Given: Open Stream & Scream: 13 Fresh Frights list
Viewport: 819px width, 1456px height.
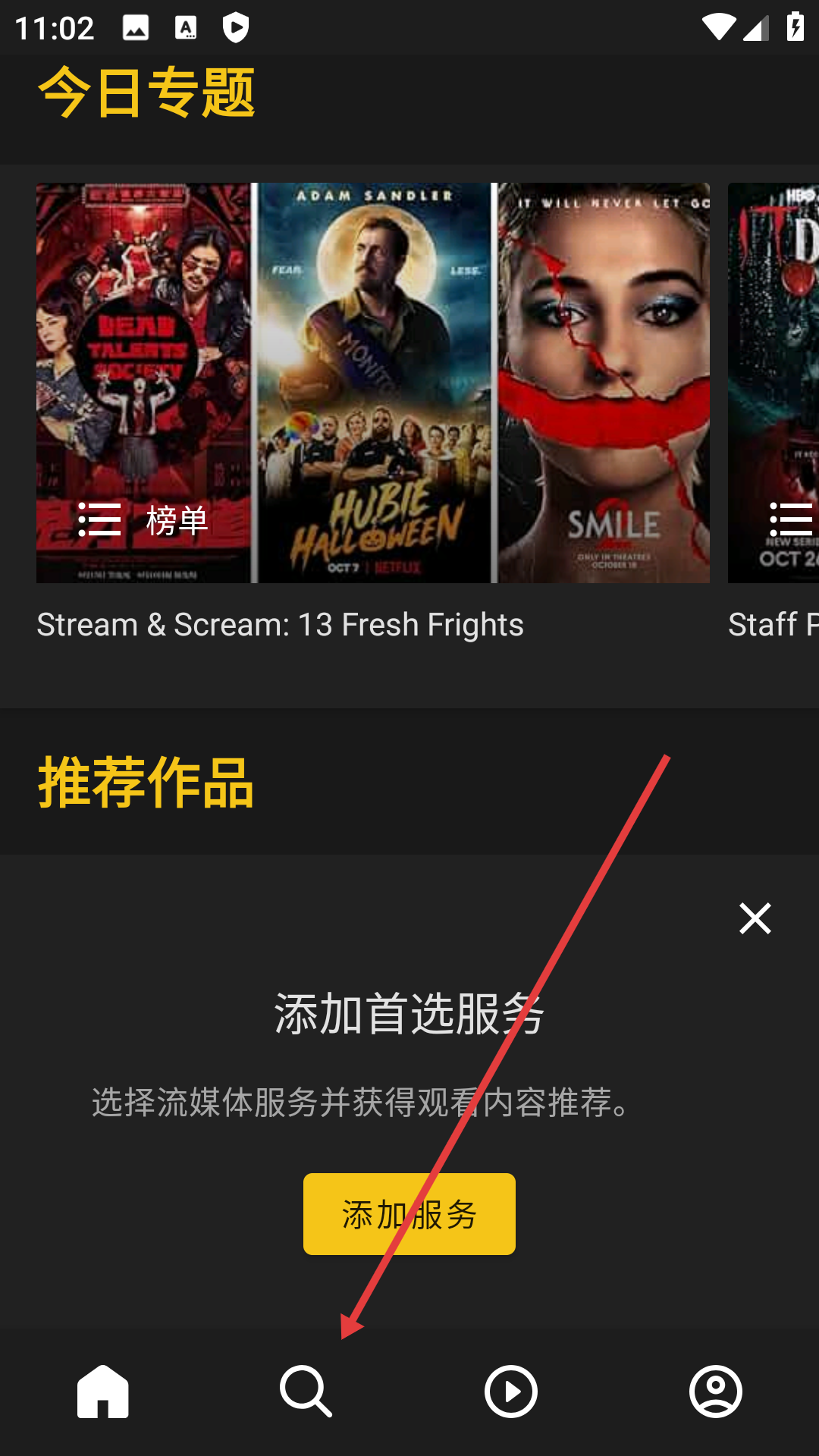Looking at the screenshot, I should (373, 383).
